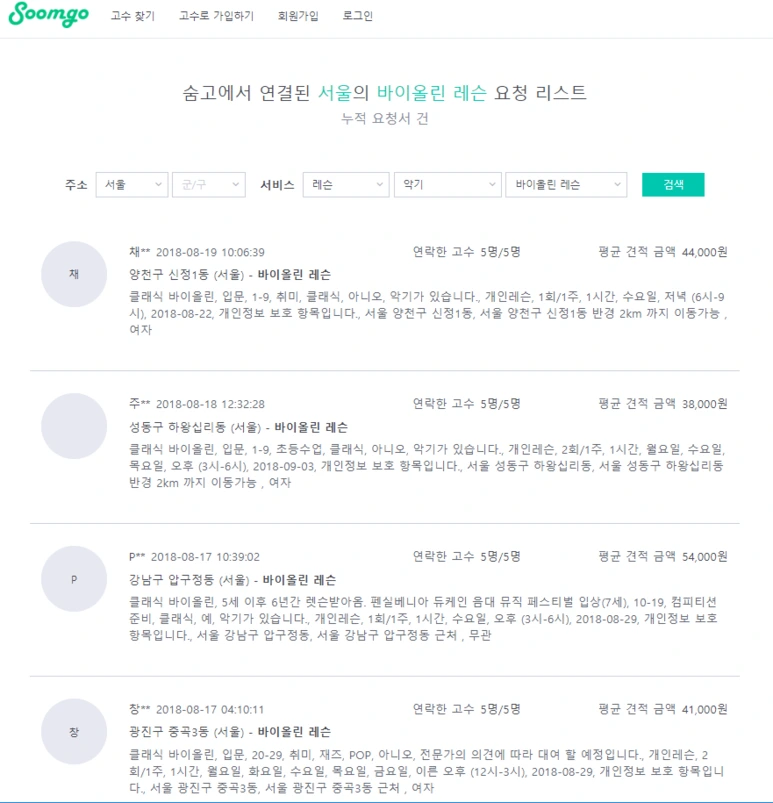Open the 회원가입 sign-up link
773x803 pixels.
tap(298, 16)
